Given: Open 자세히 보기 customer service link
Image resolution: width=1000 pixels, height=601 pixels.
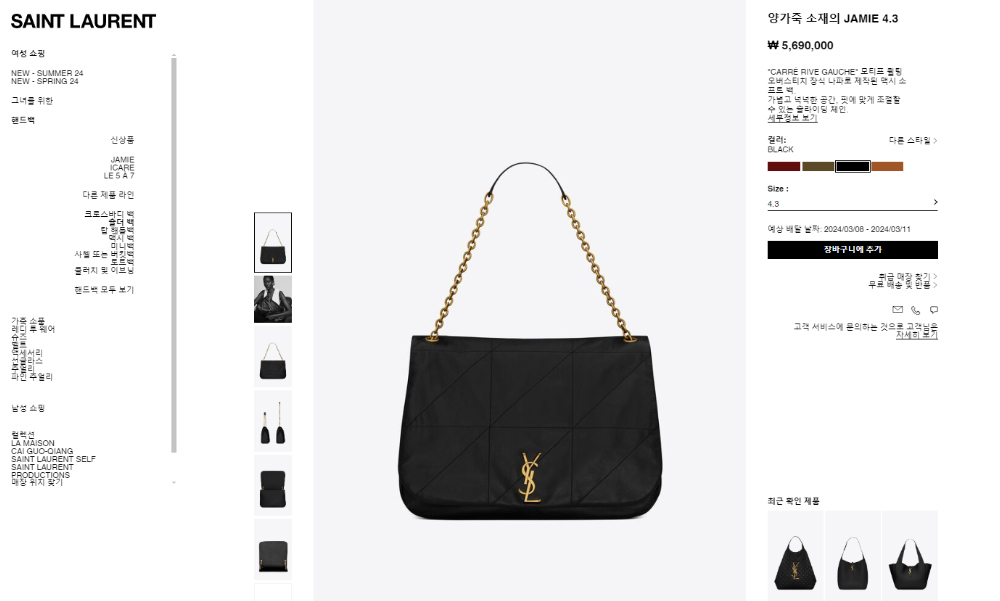Looking at the screenshot, I should pos(916,335).
